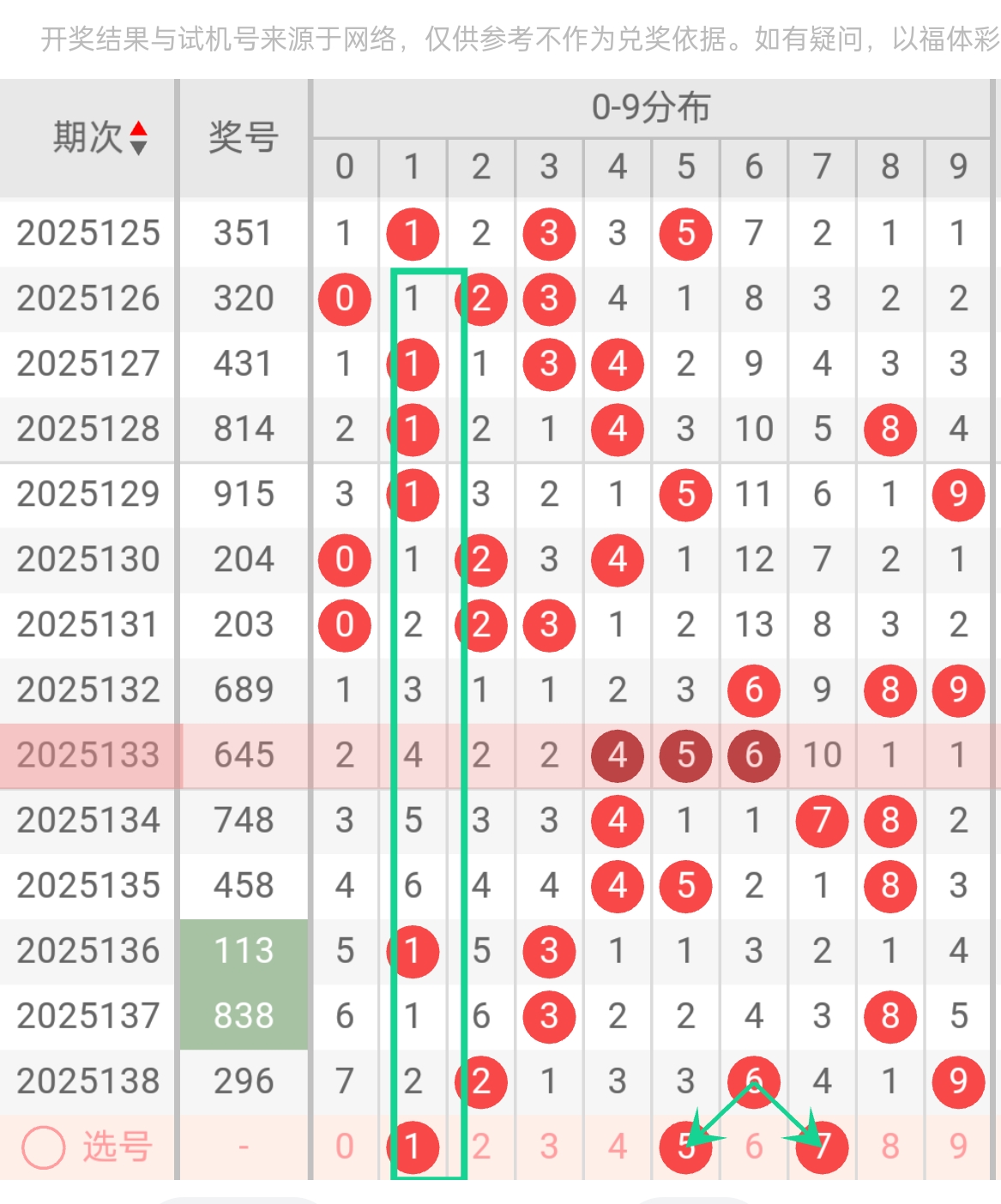
Task: Choose number 3 in the 选号 row
Action: pos(549,1147)
